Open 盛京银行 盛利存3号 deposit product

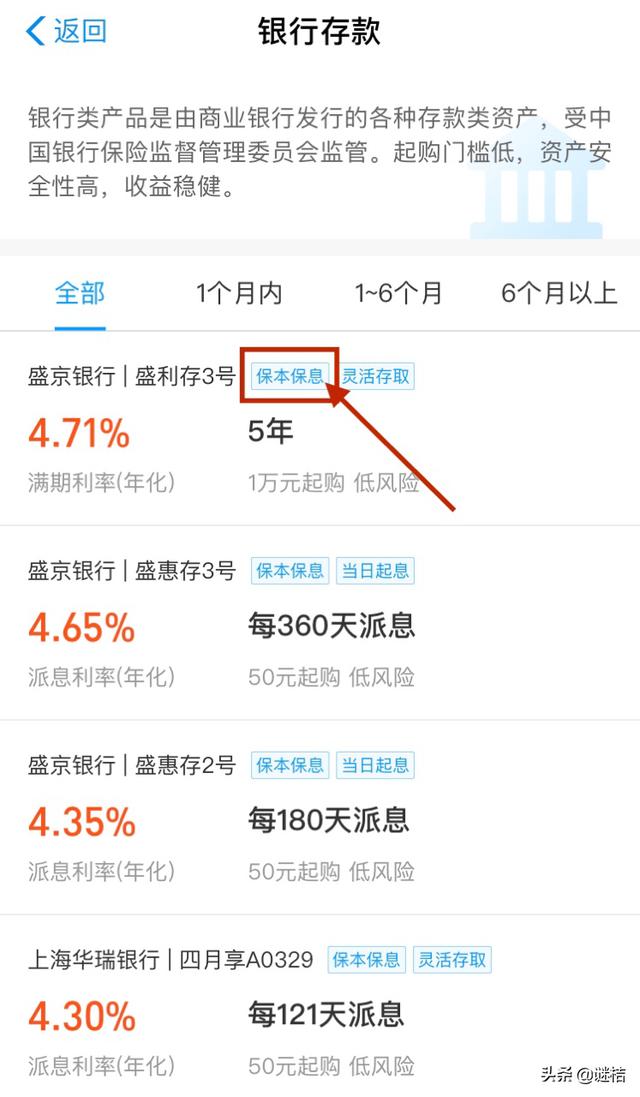point(130,377)
